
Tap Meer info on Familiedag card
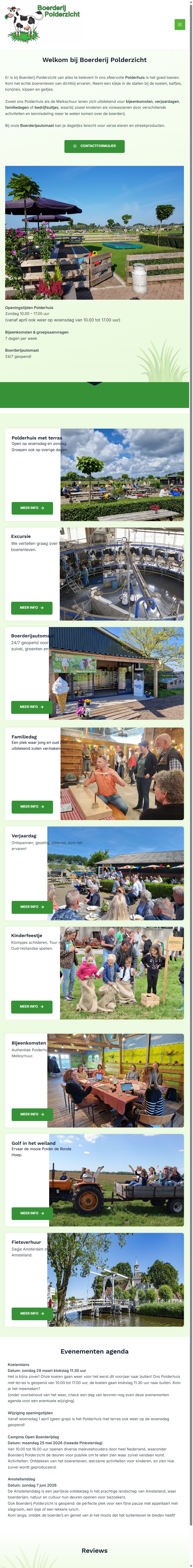(32, 807)
